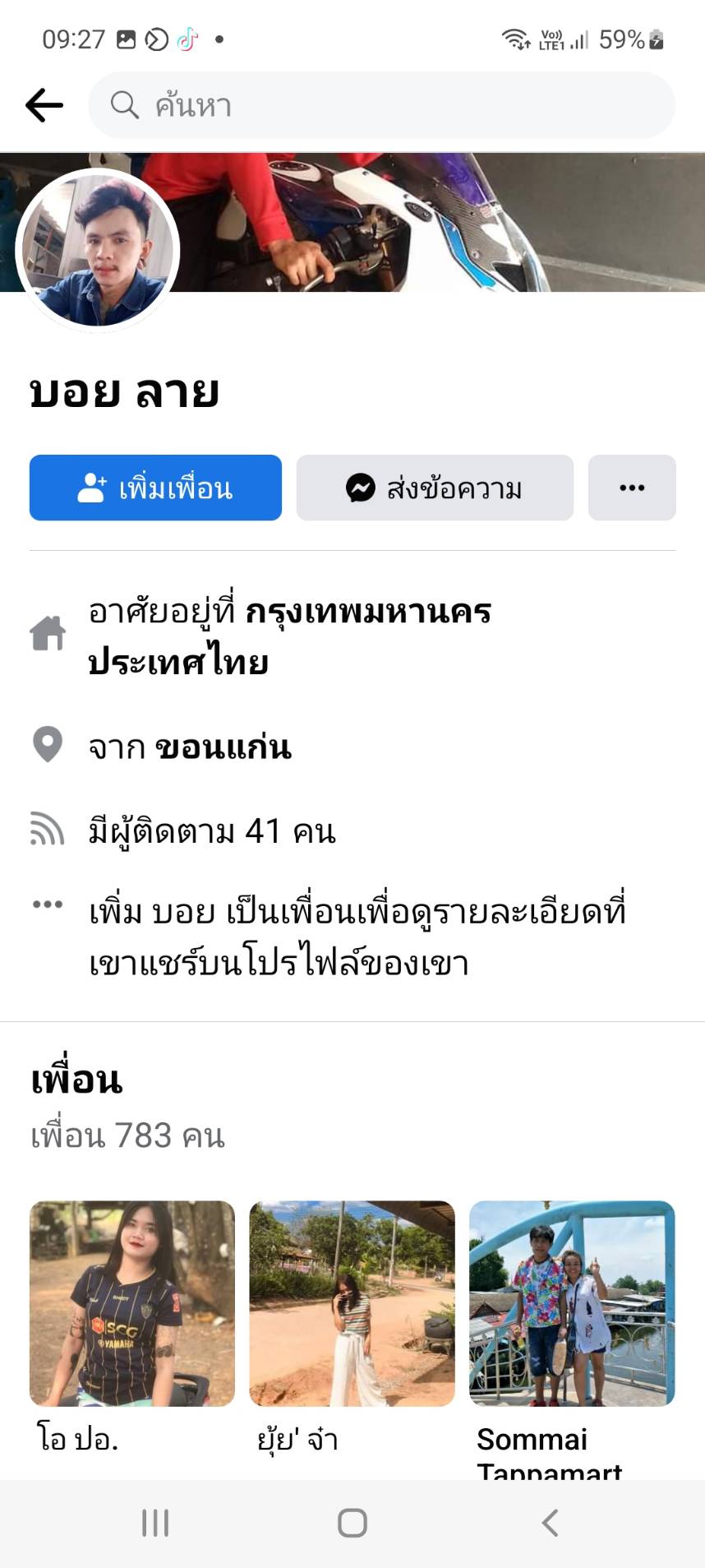Tap the ส่งข้อความ message button
Viewport: 705px width, 1568px height.
(x=435, y=488)
